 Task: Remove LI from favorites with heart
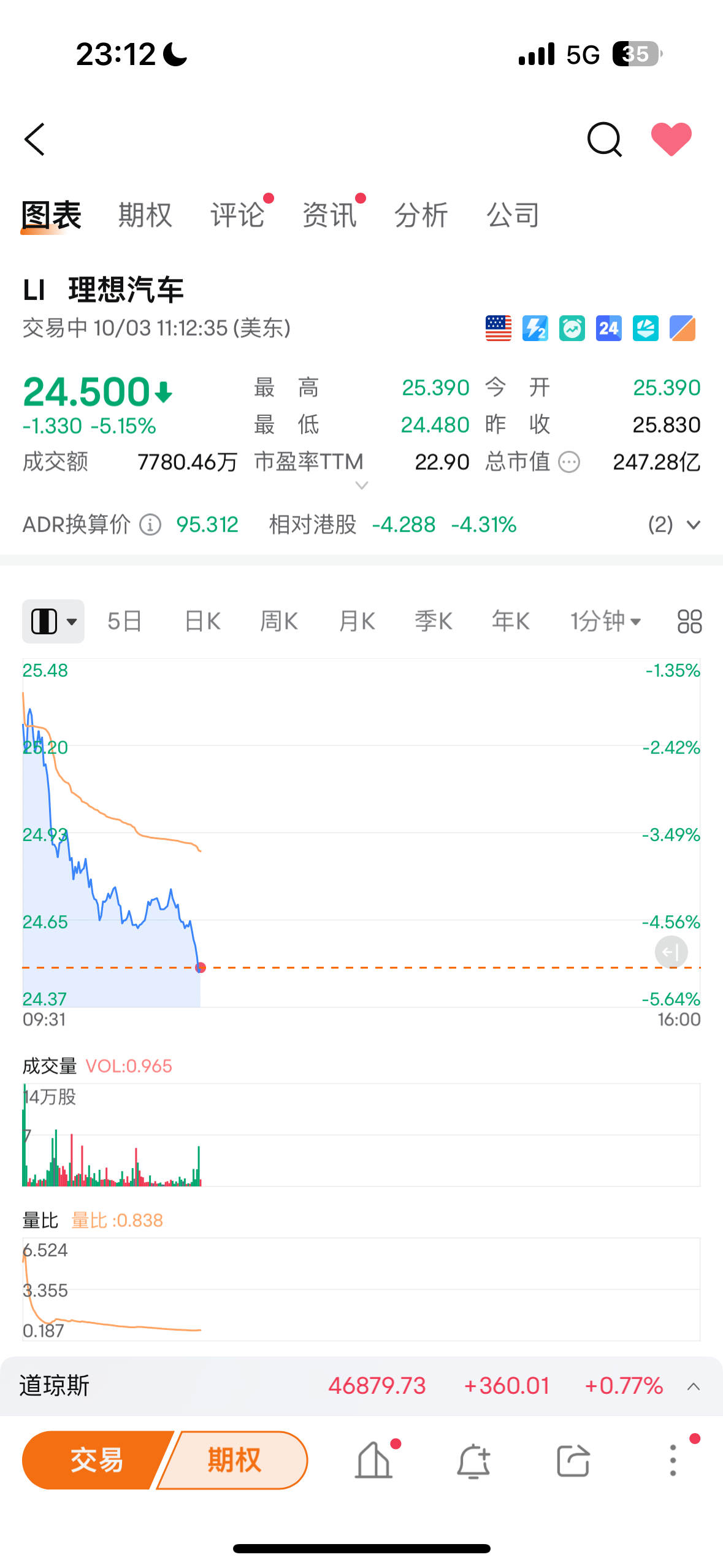671,139
